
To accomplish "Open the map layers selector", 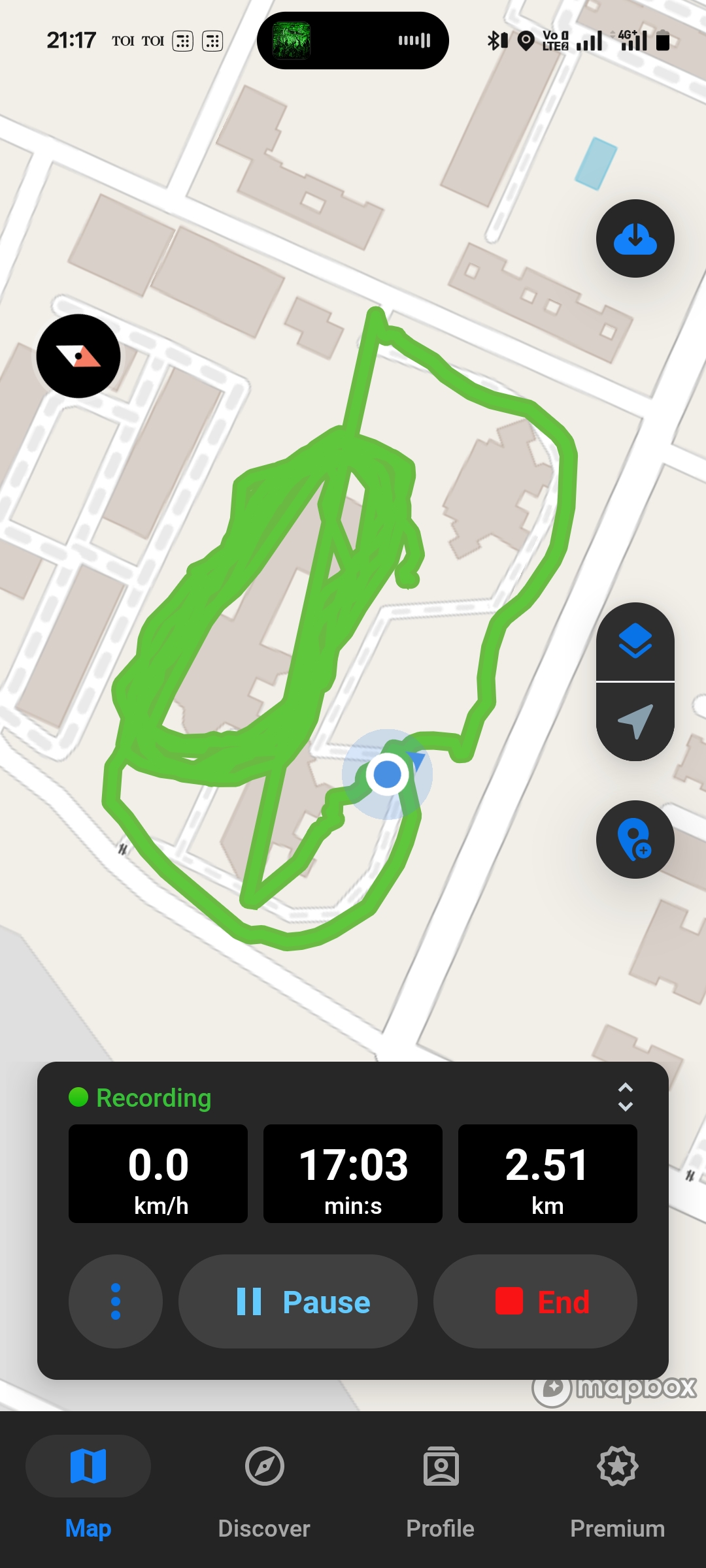I will (x=635, y=641).
